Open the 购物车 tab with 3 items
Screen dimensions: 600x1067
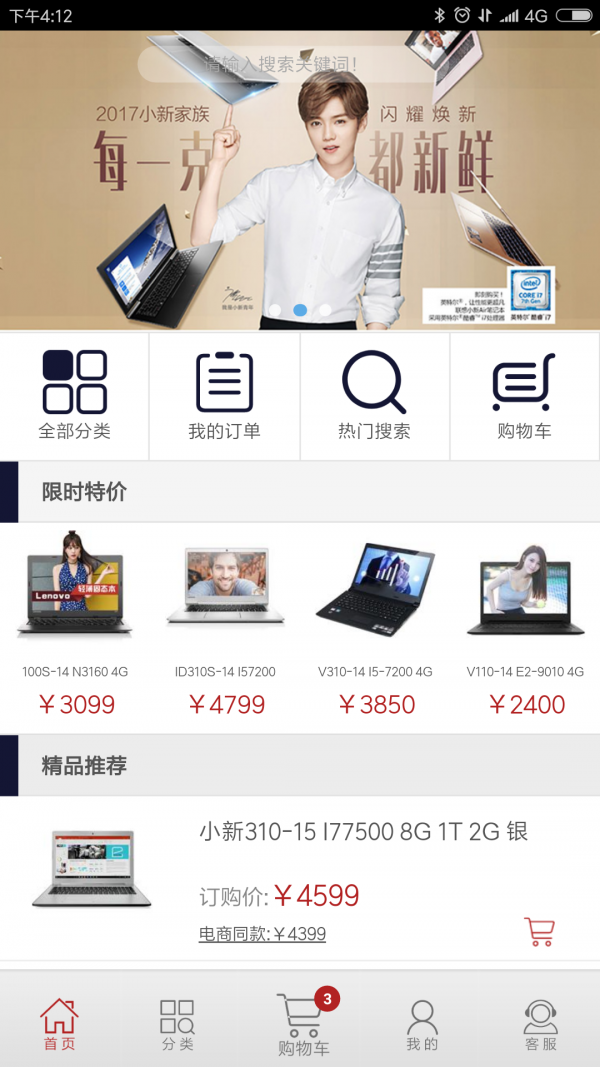pyautogui.click(x=303, y=1024)
